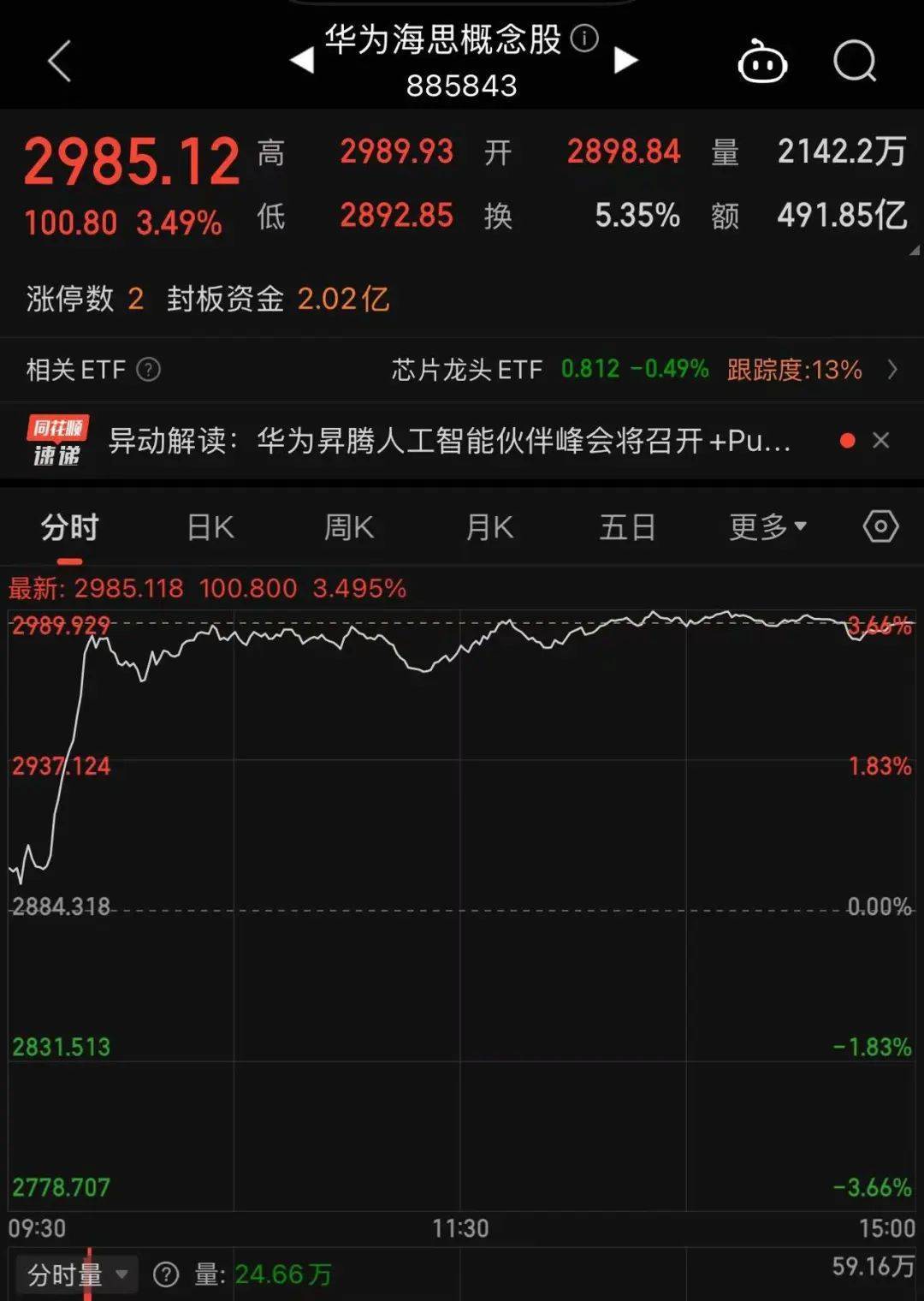Tap the back arrow to exit the stock page
Screen dimensions: 924x1301
(x=57, y=62)
